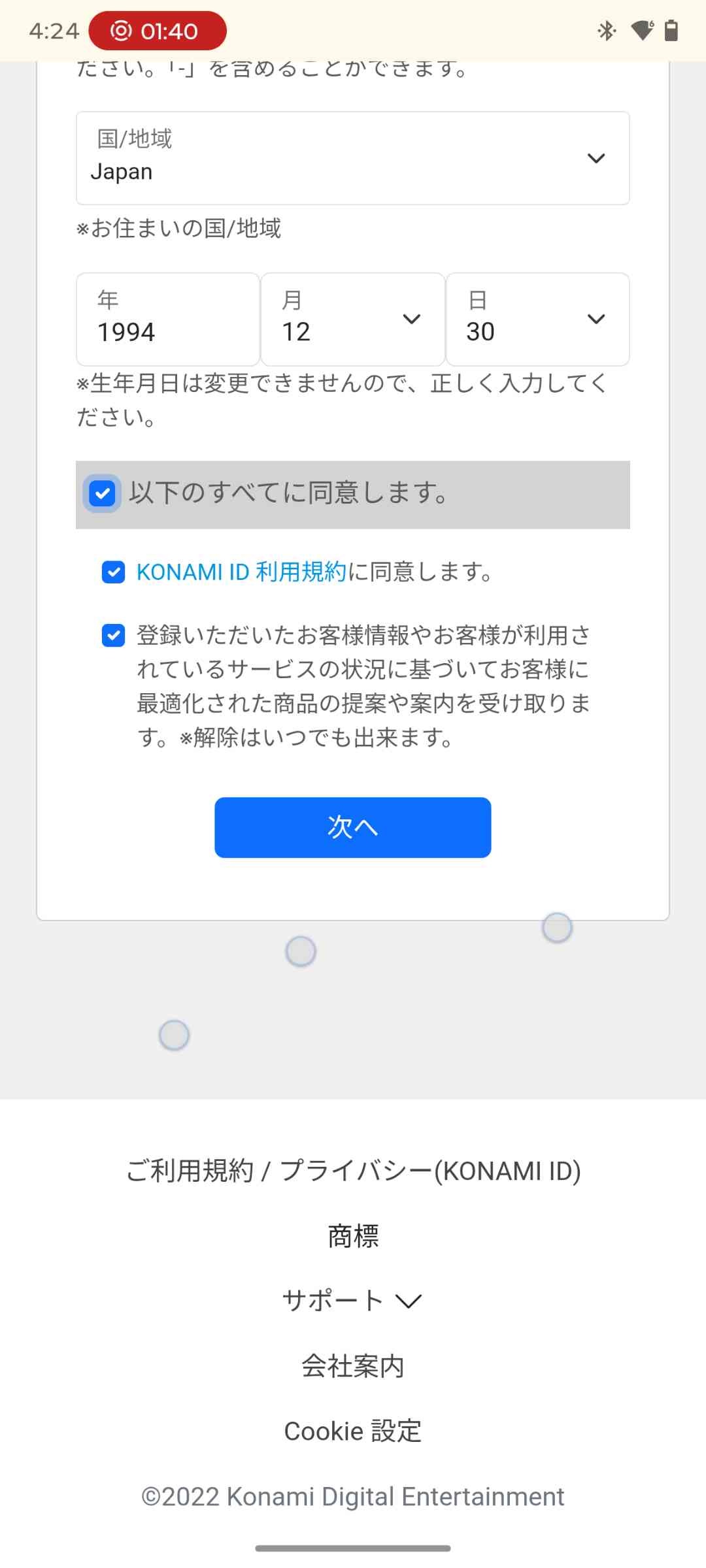The image size is (706, 1568).
Task: Open the KONAMI ID 利用規約 link
Action: 241,572
